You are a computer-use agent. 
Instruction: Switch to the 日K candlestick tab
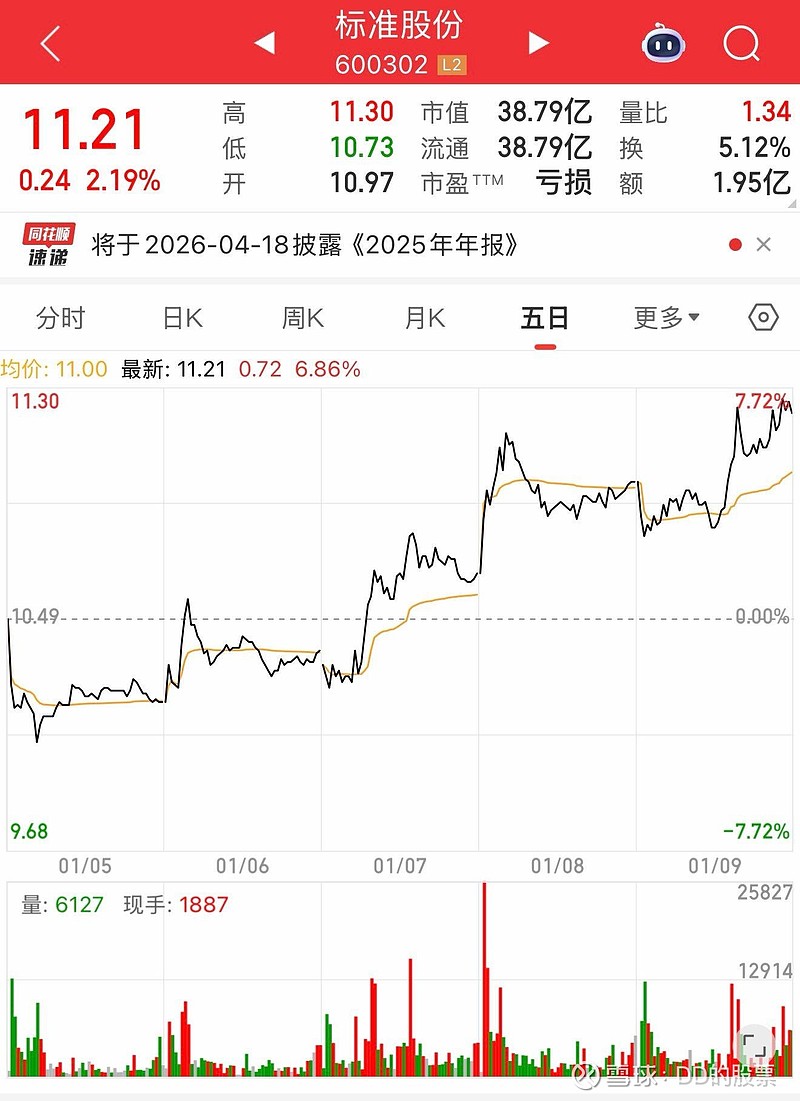click(182, 316)
